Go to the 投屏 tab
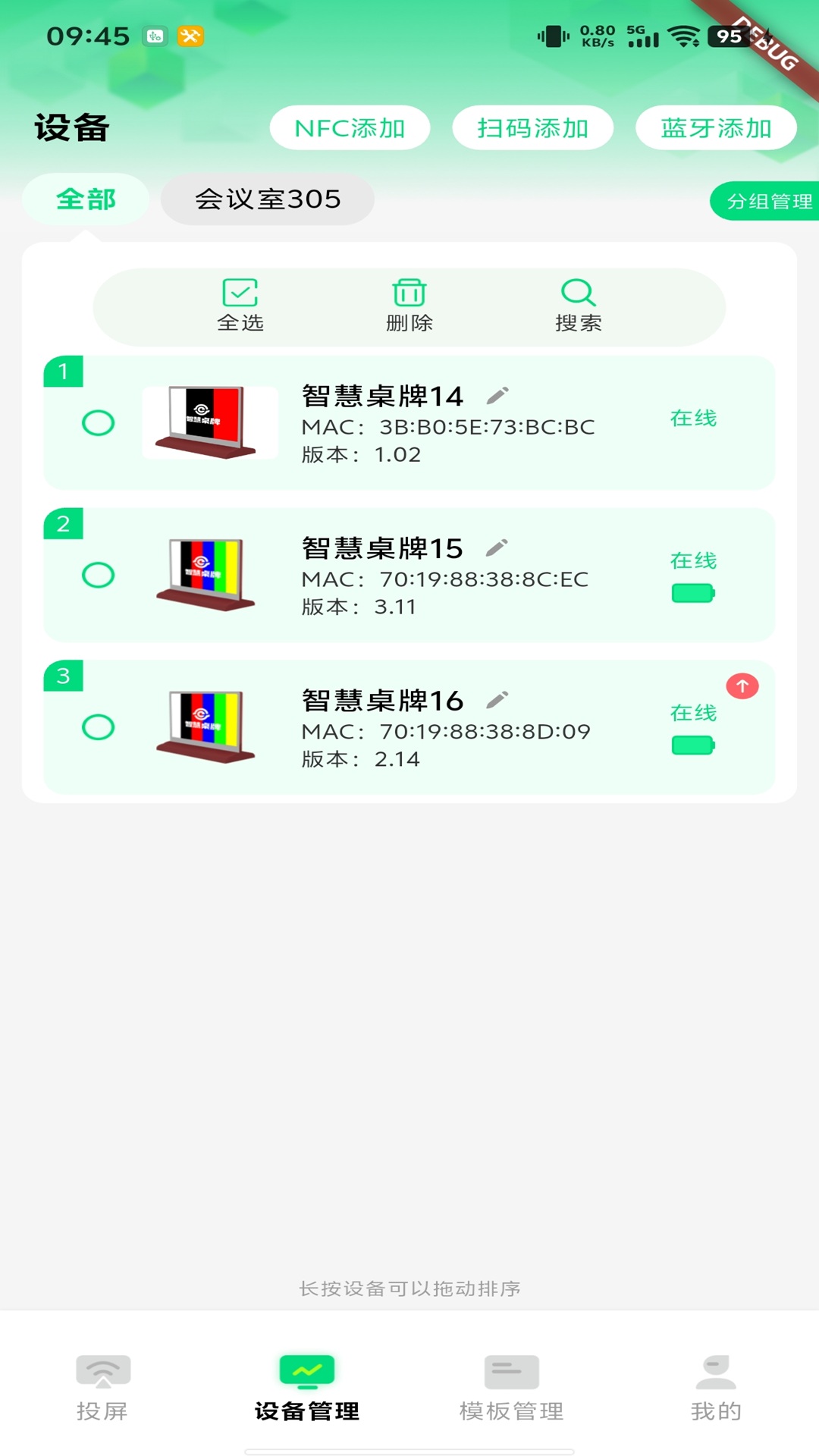 point(102,1388)
